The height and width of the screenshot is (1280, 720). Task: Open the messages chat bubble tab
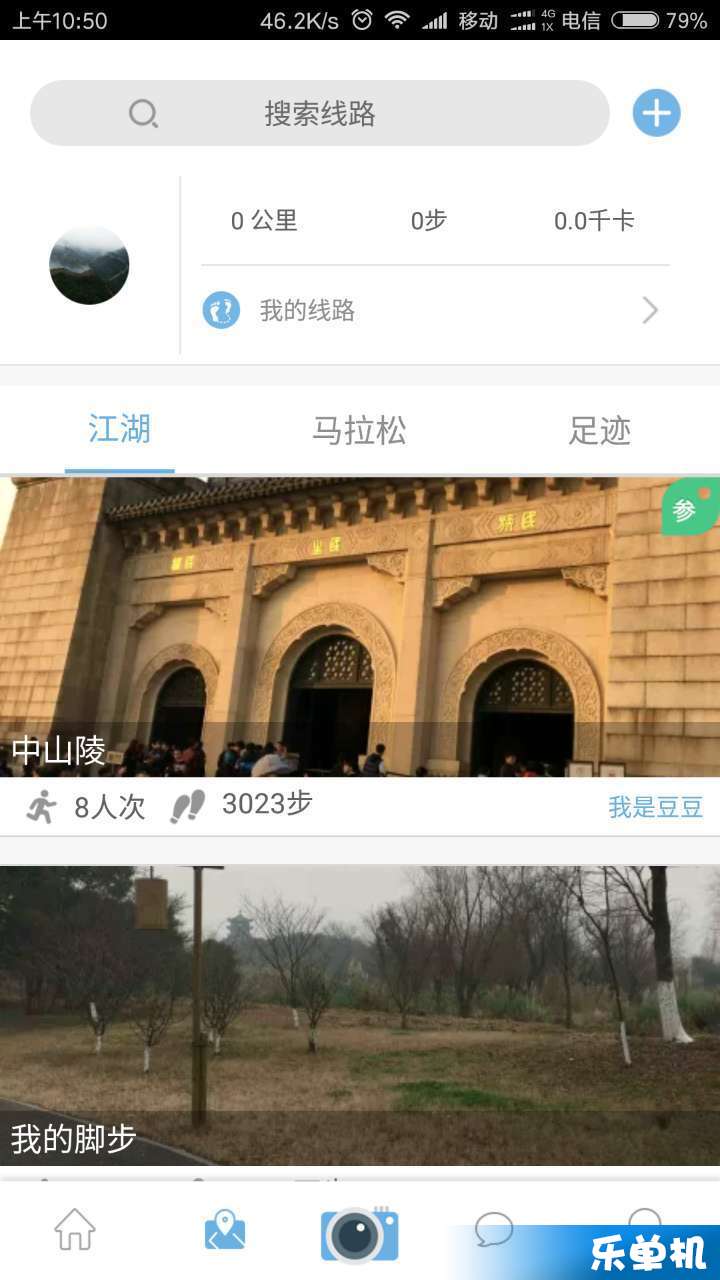[x=494, y=1230]
